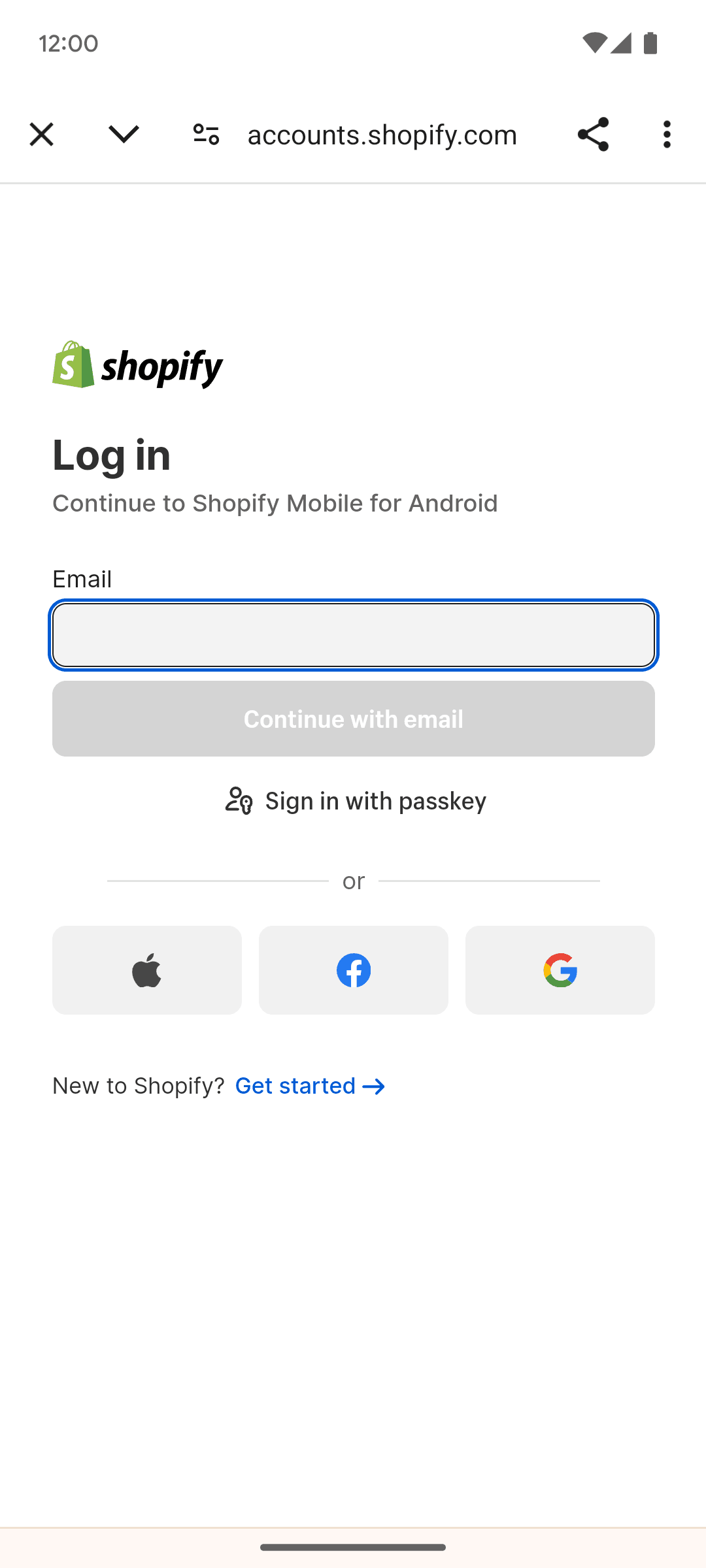Minimize the tab with the down chevron
Viewport: 706px width, 1568px height.
click(x=124, y=135)
